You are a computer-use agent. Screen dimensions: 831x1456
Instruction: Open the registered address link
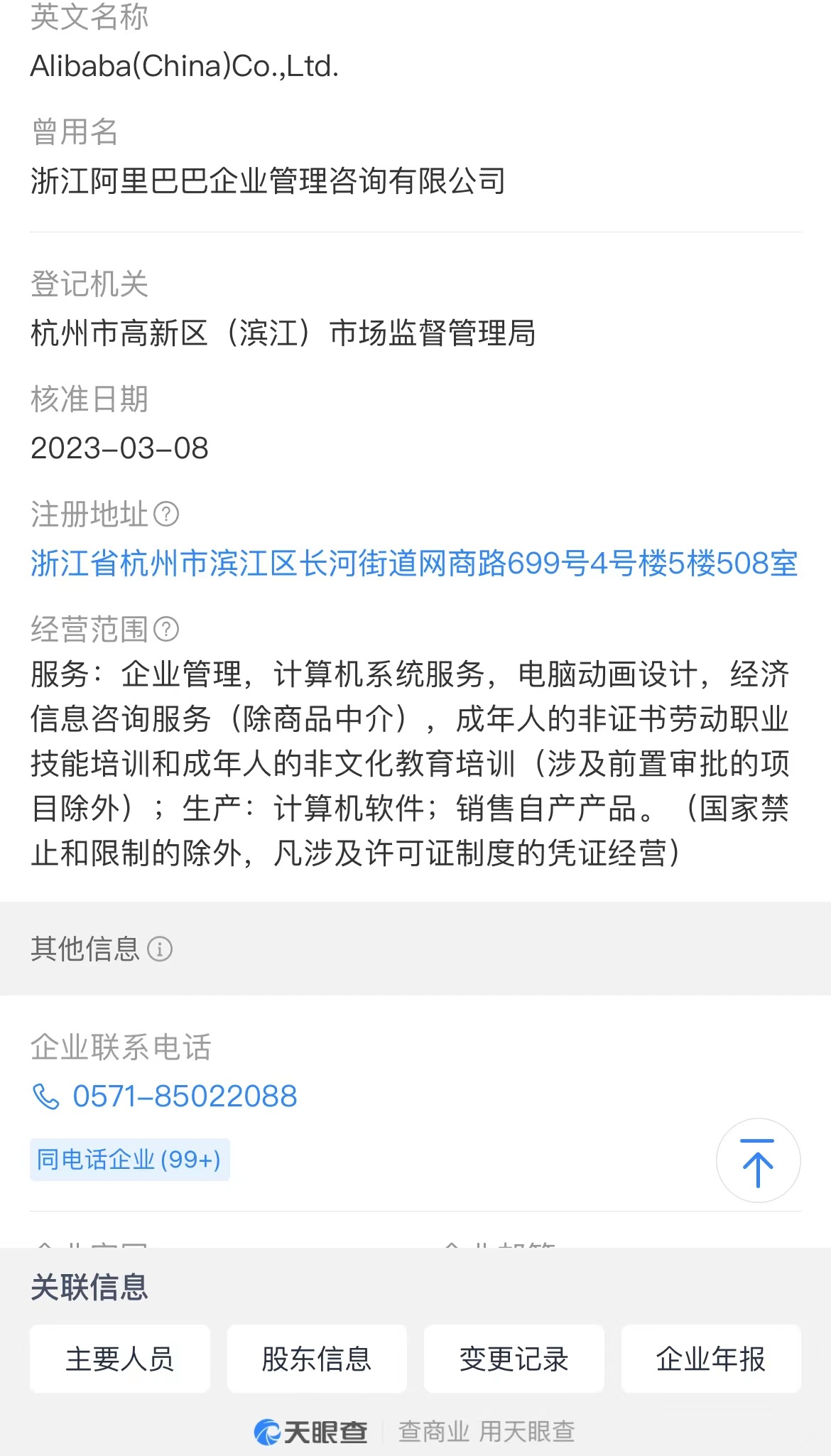pyautogui.click(x=414, y=563)
